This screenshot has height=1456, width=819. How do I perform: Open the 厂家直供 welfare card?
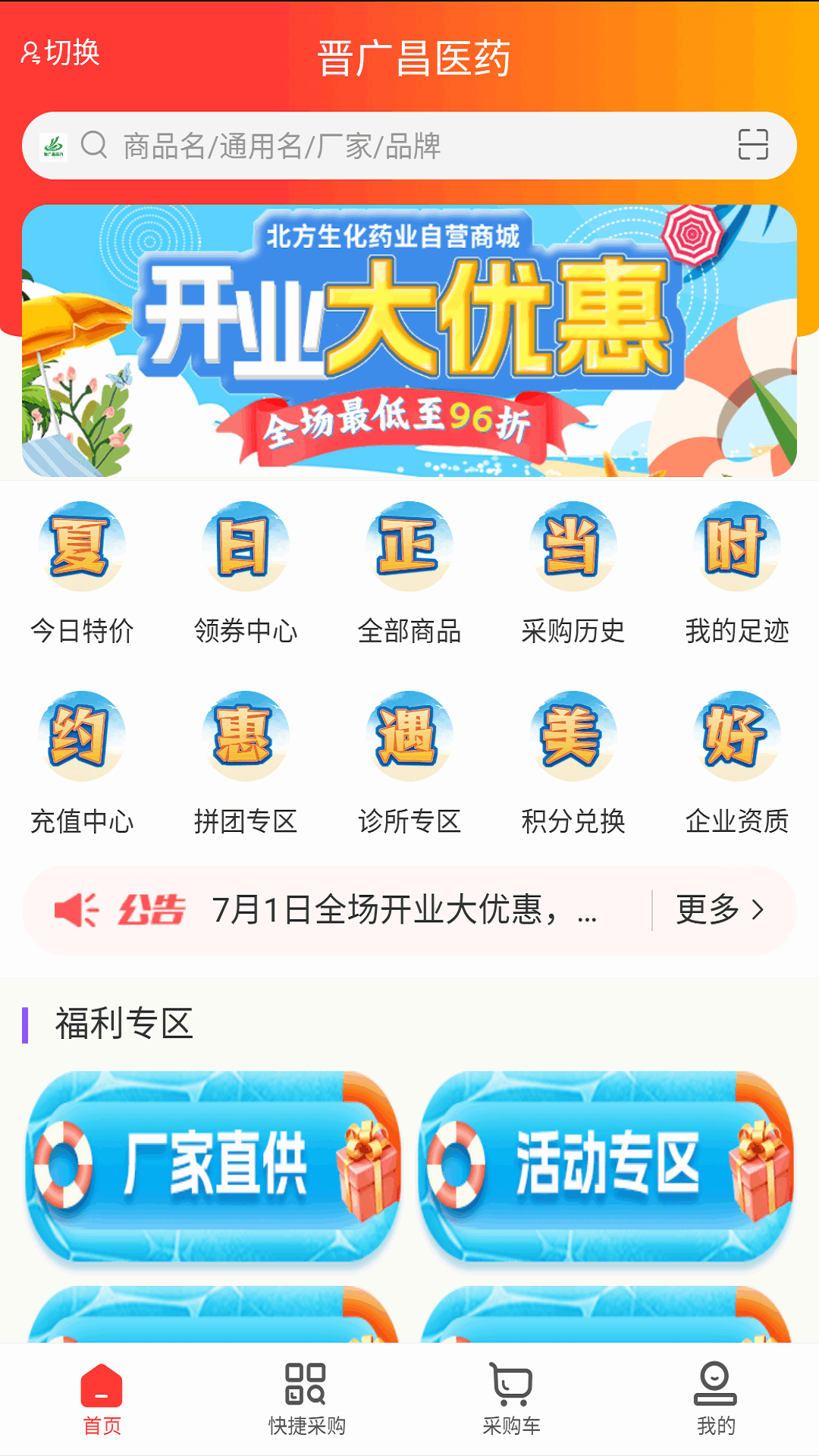click(214, 1166)
